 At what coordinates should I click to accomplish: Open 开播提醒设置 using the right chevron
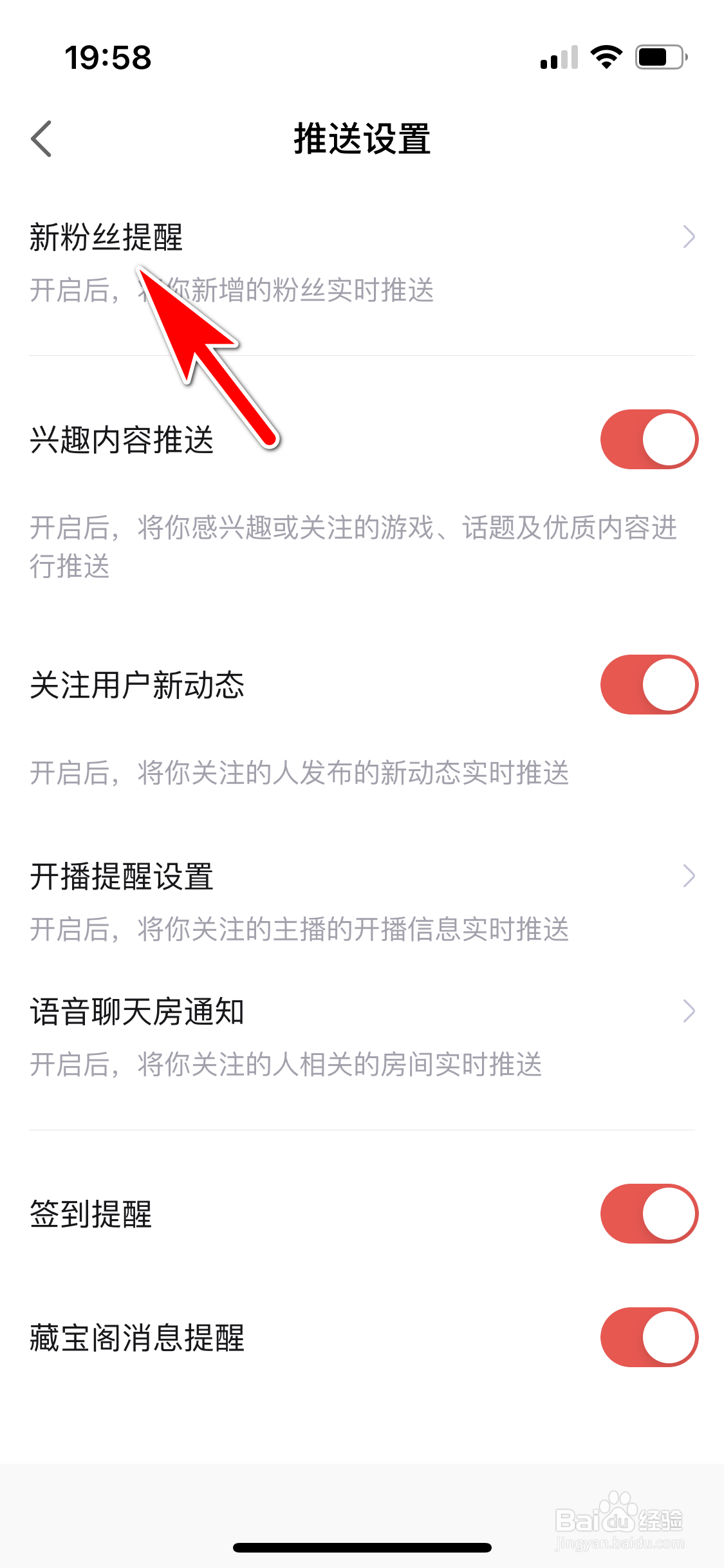click(689, 875)
